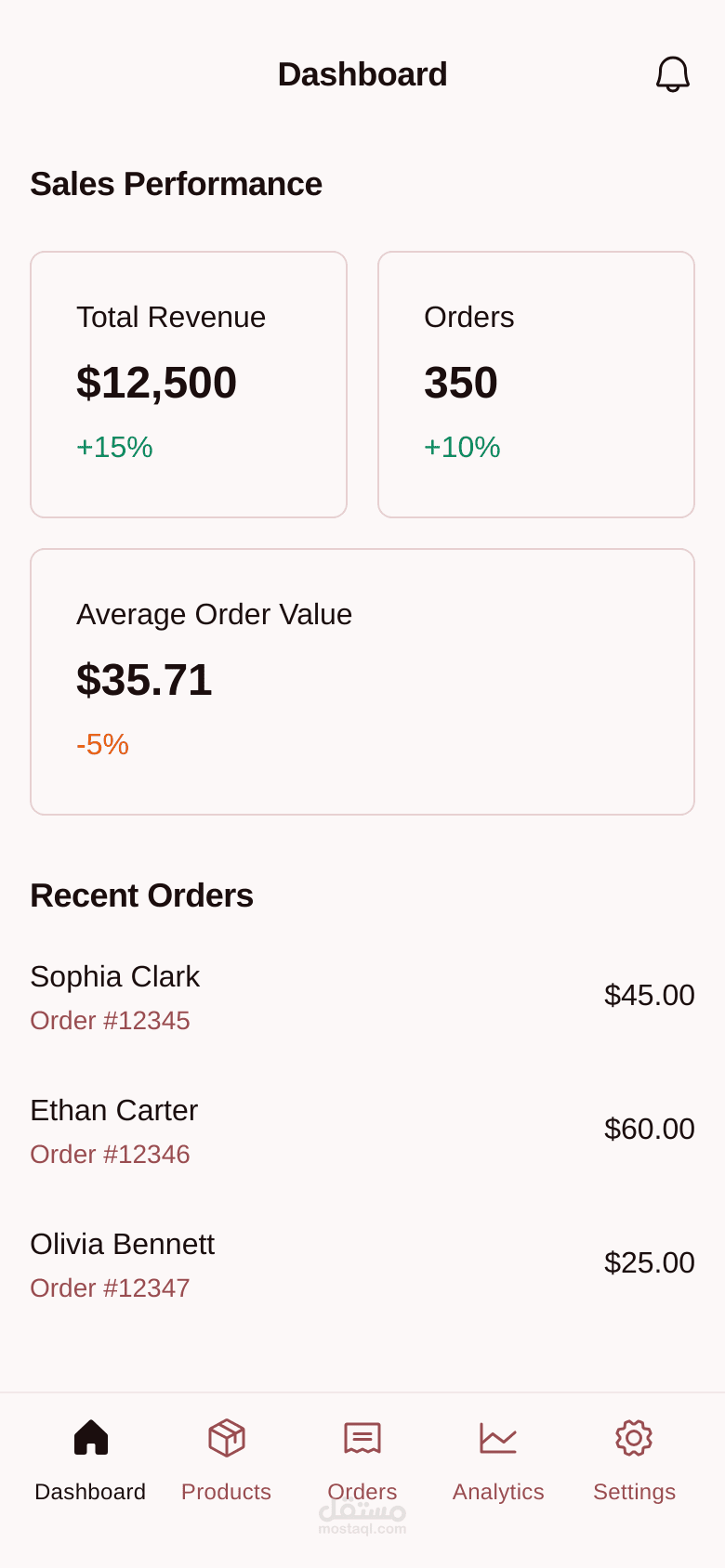The image size is (725, 1568).
Task: Open the notifications bell
Action: click(x=672, y=74)
